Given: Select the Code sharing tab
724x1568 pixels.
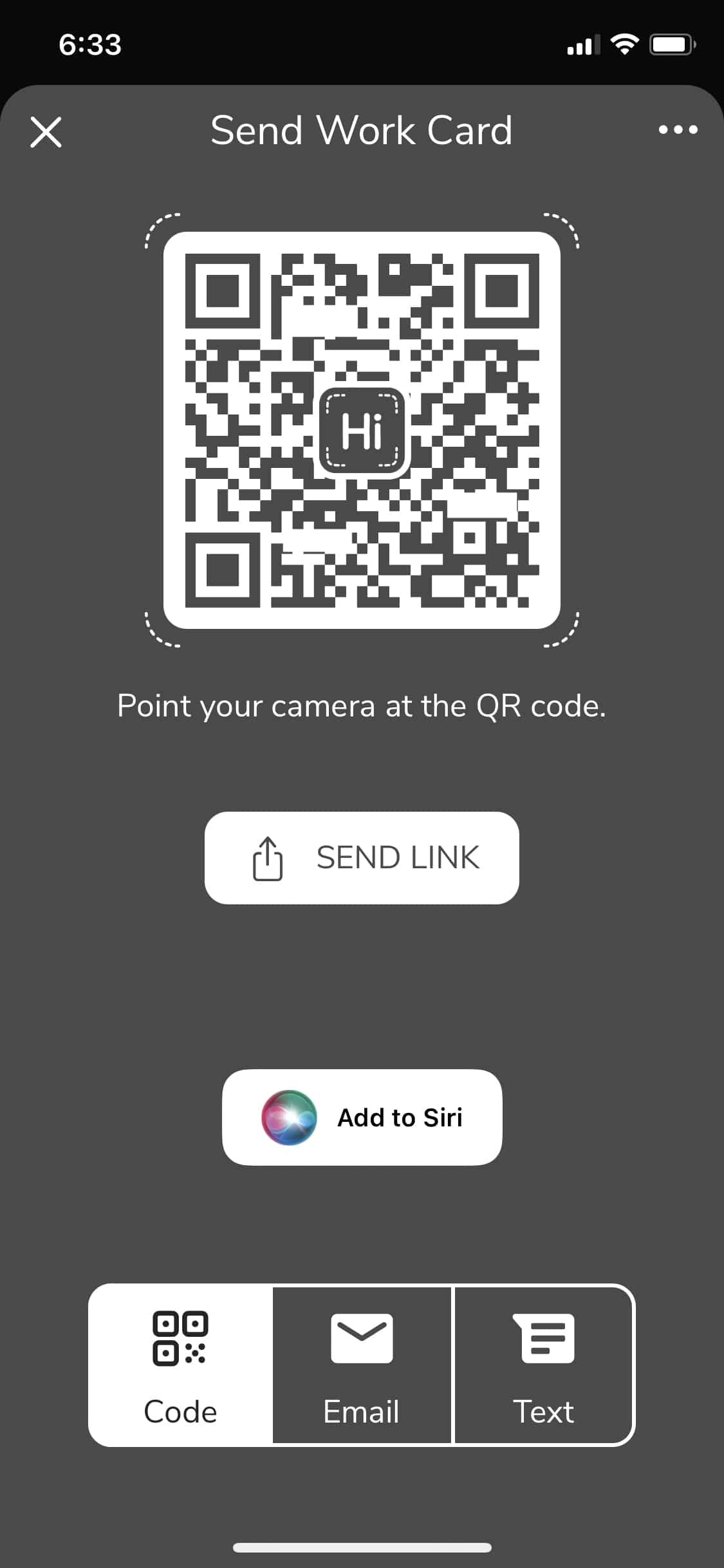Looking at the screenshot, I should tap(181, 1365).
